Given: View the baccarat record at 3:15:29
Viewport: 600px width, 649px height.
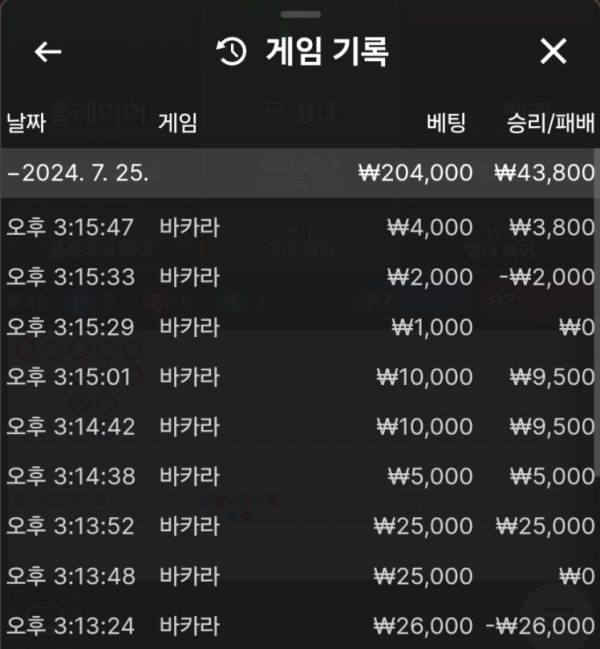Looking at the screenshot, I should click(300, 327).
